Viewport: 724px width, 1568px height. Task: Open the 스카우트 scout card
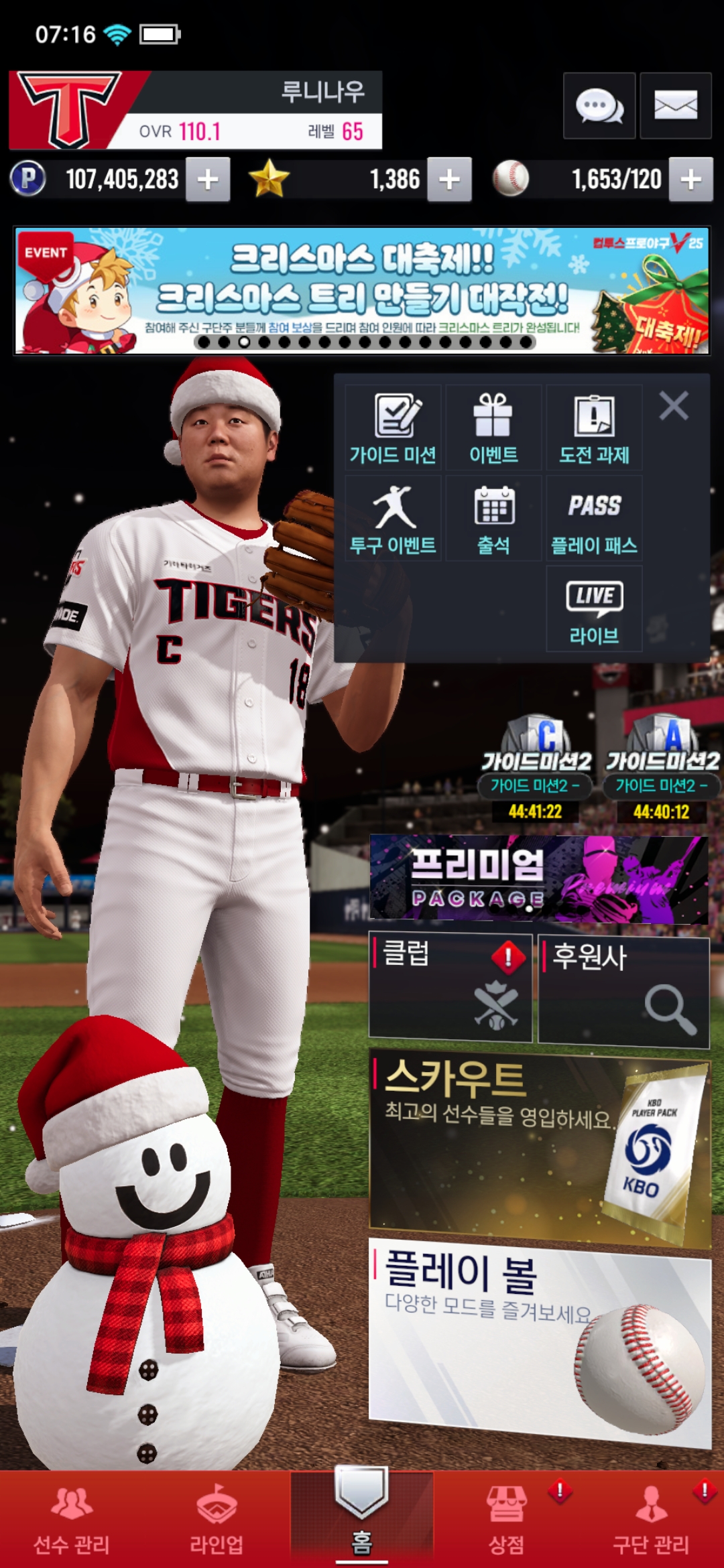539,1146
